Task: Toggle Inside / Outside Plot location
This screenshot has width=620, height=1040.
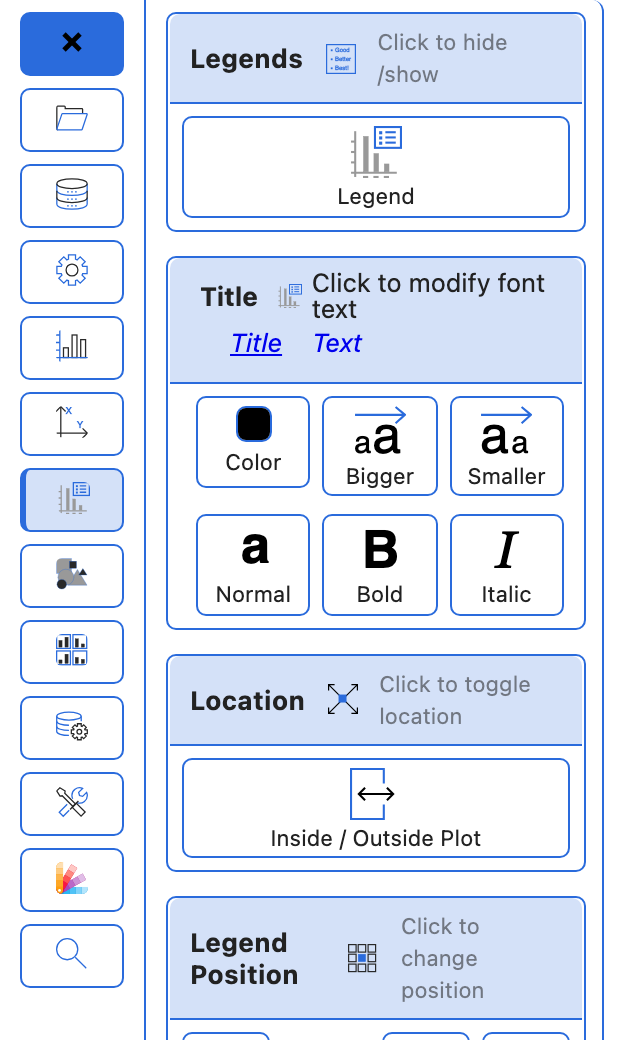Action: click(376, 808)
